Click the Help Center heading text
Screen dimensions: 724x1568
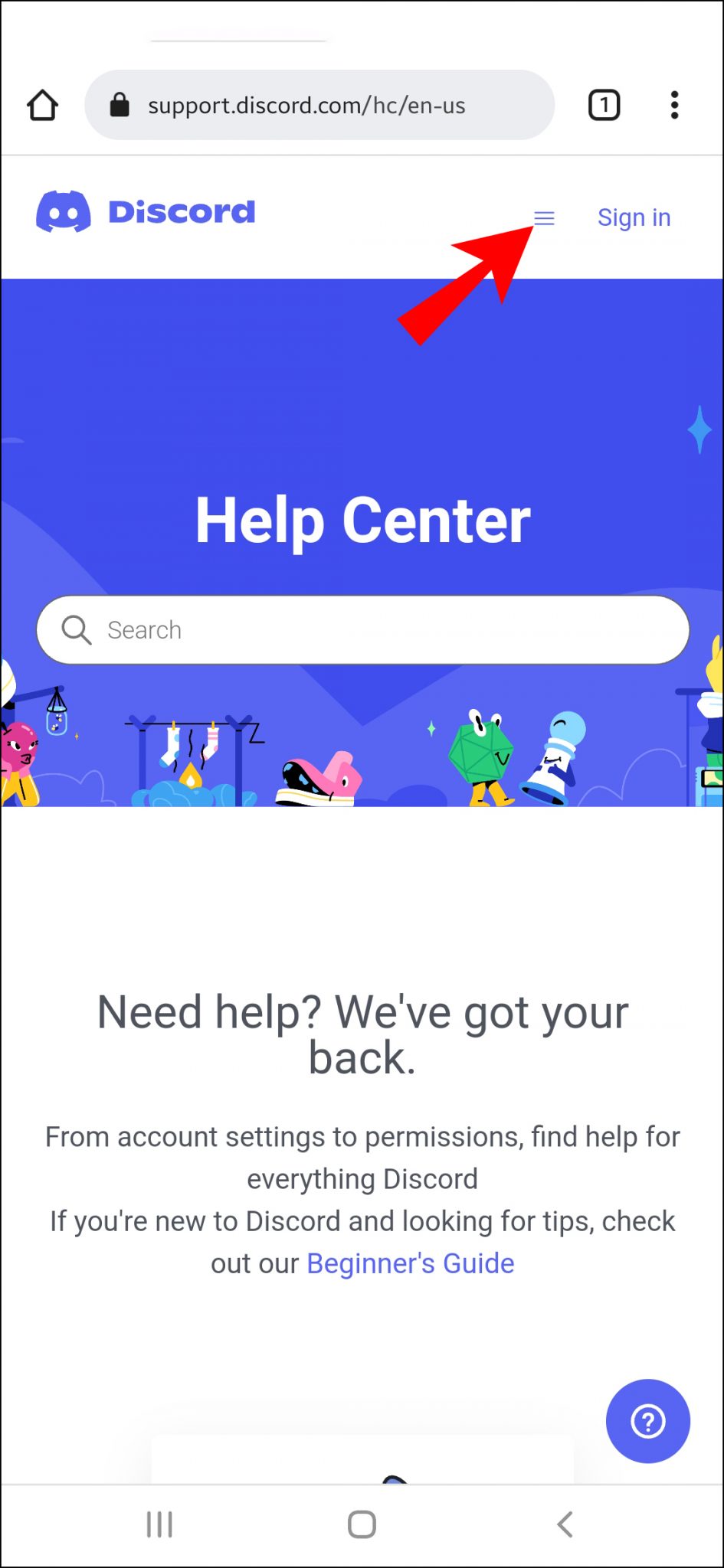(x=362, y=519)
